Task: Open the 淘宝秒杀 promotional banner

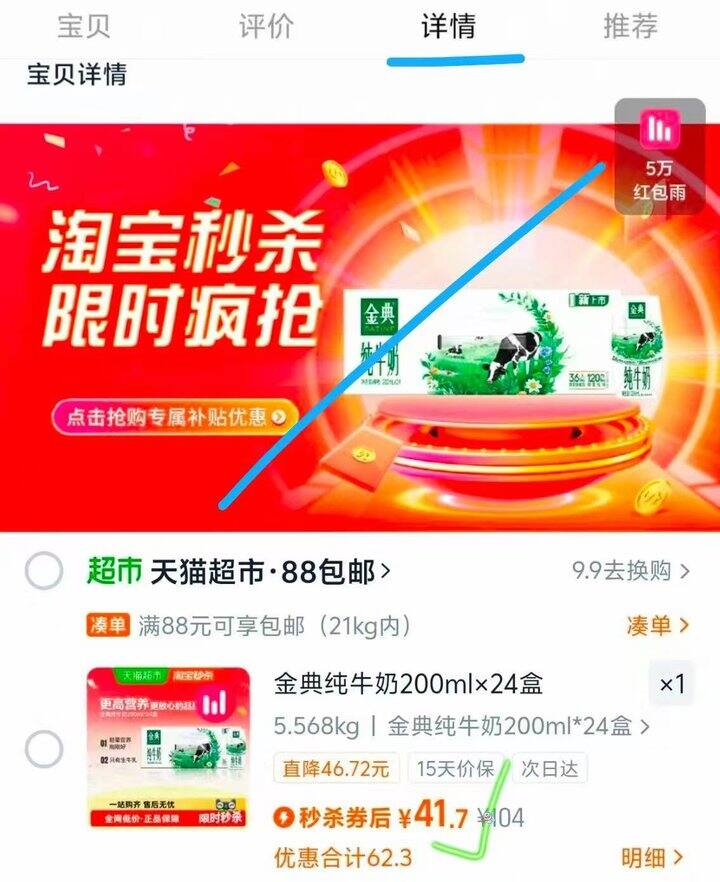Action: (300, 330)
